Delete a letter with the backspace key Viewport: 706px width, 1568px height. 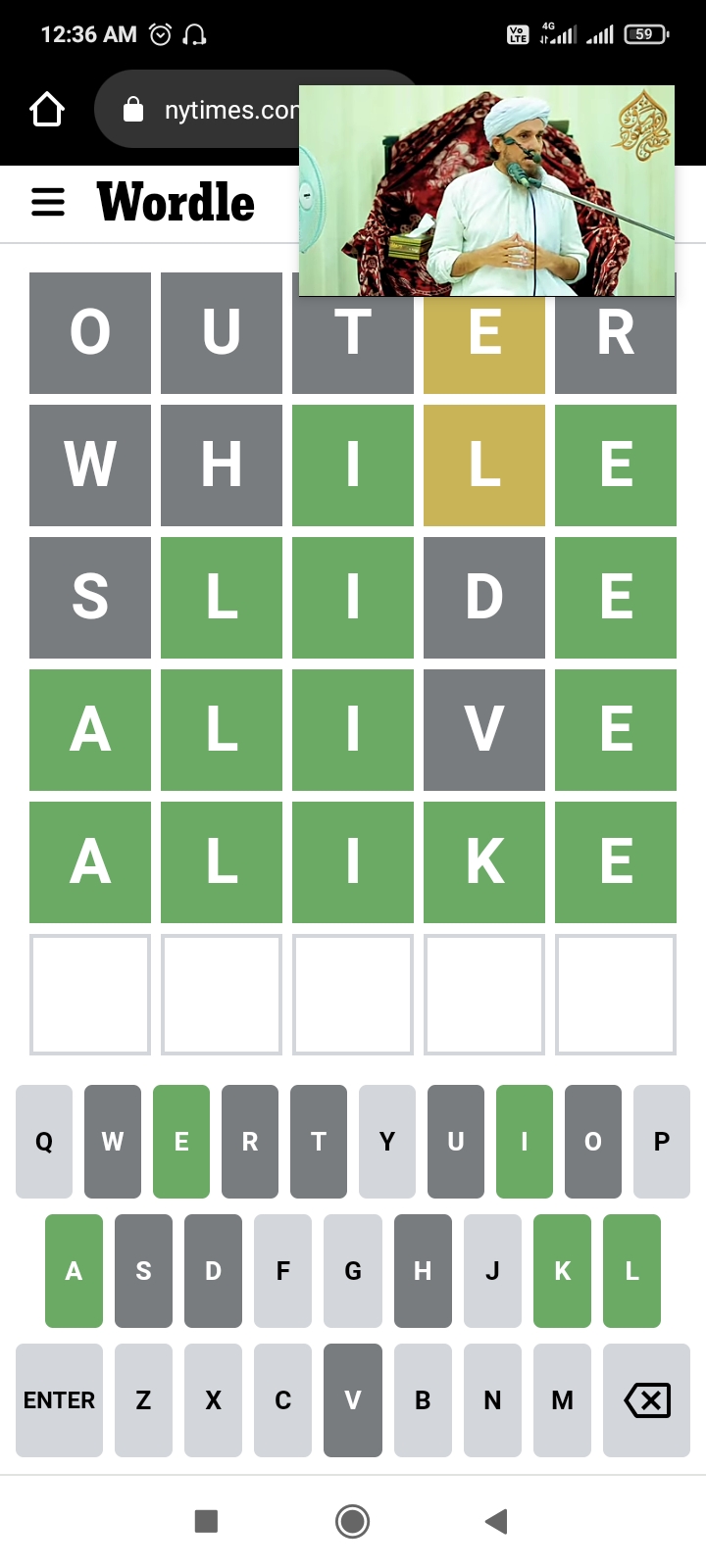click(x=647, y=1400)
